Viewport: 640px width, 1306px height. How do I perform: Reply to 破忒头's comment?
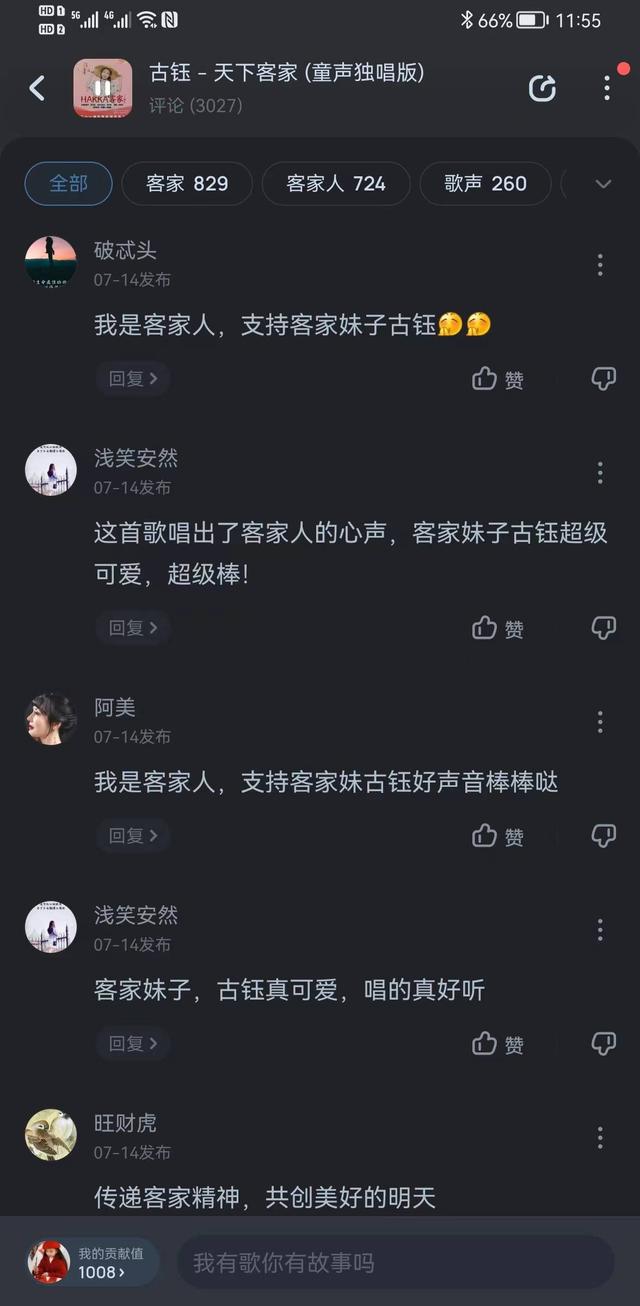[x=133, y=379]
